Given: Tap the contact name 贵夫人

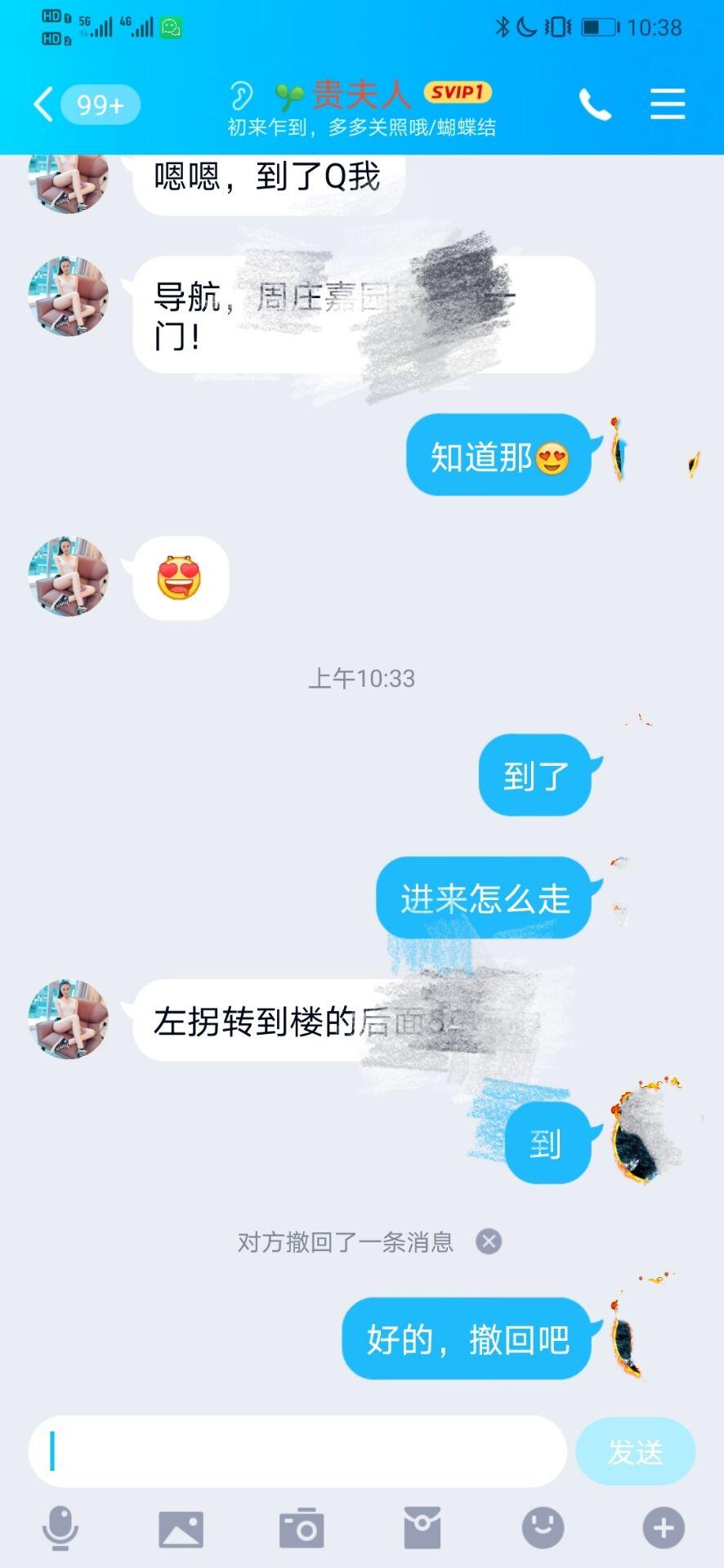Looking at the screenshot, I should coord(360,93).
